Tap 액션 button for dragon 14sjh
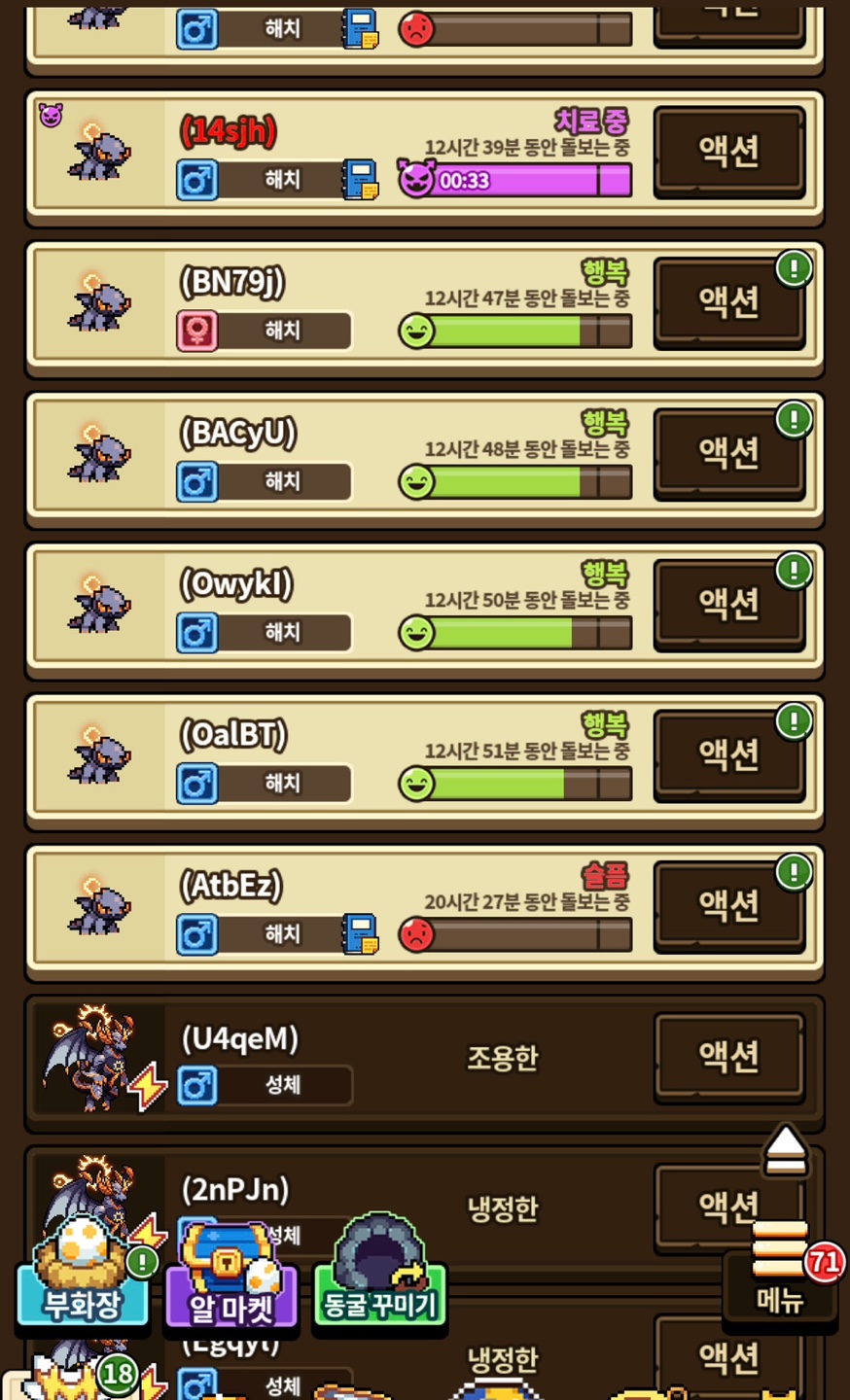 point(728,151)
